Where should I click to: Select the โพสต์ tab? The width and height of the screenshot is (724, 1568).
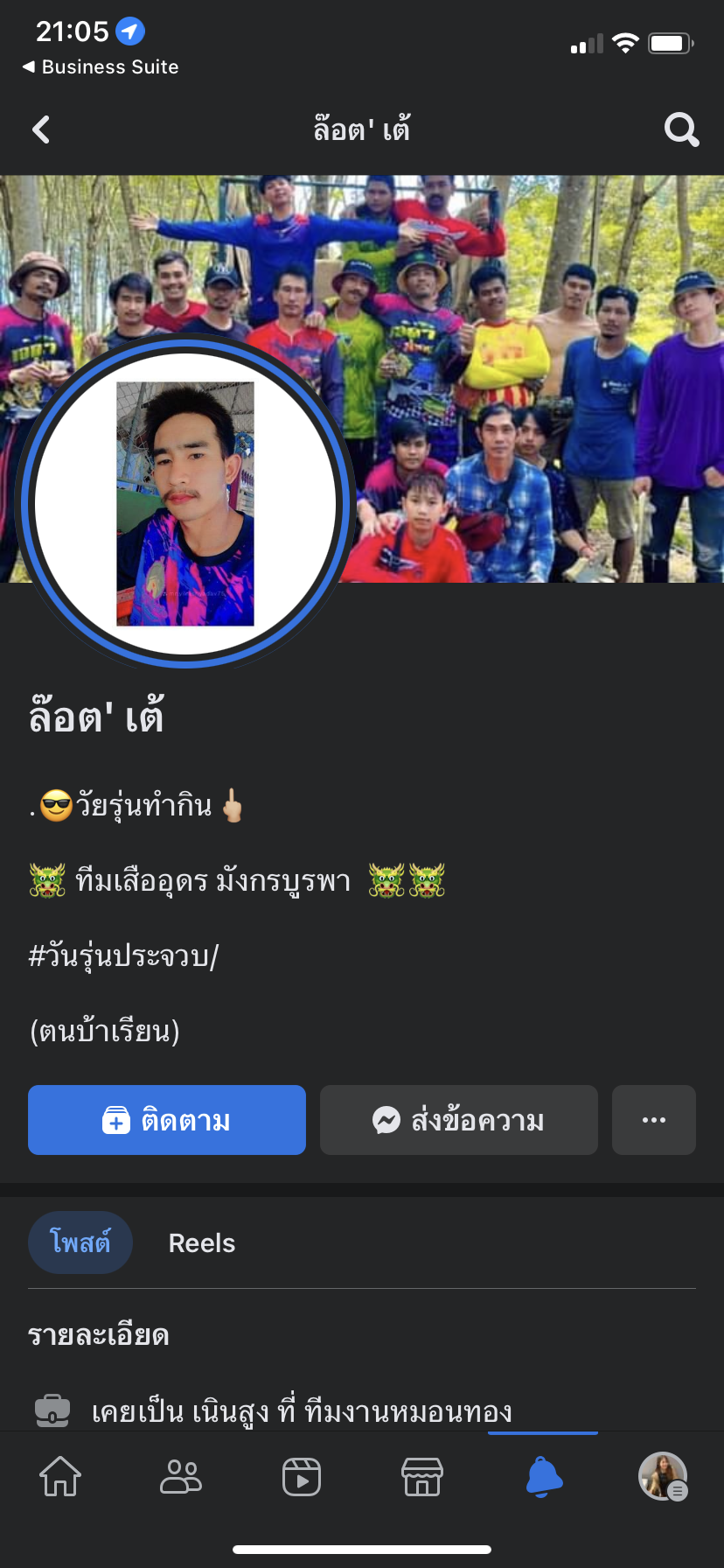point(80,1242)
